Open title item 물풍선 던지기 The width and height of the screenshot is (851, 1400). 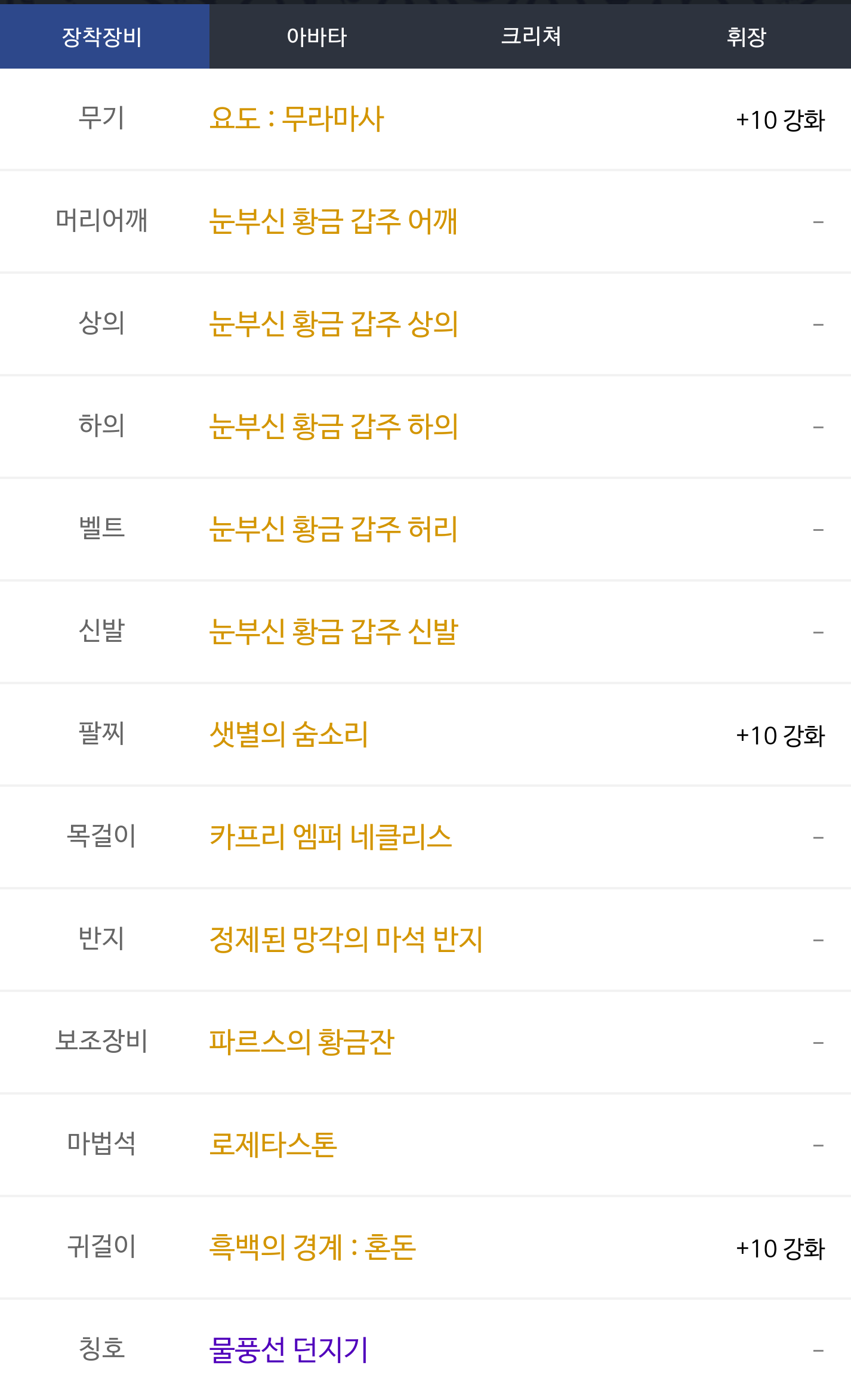click(288, 1350)
